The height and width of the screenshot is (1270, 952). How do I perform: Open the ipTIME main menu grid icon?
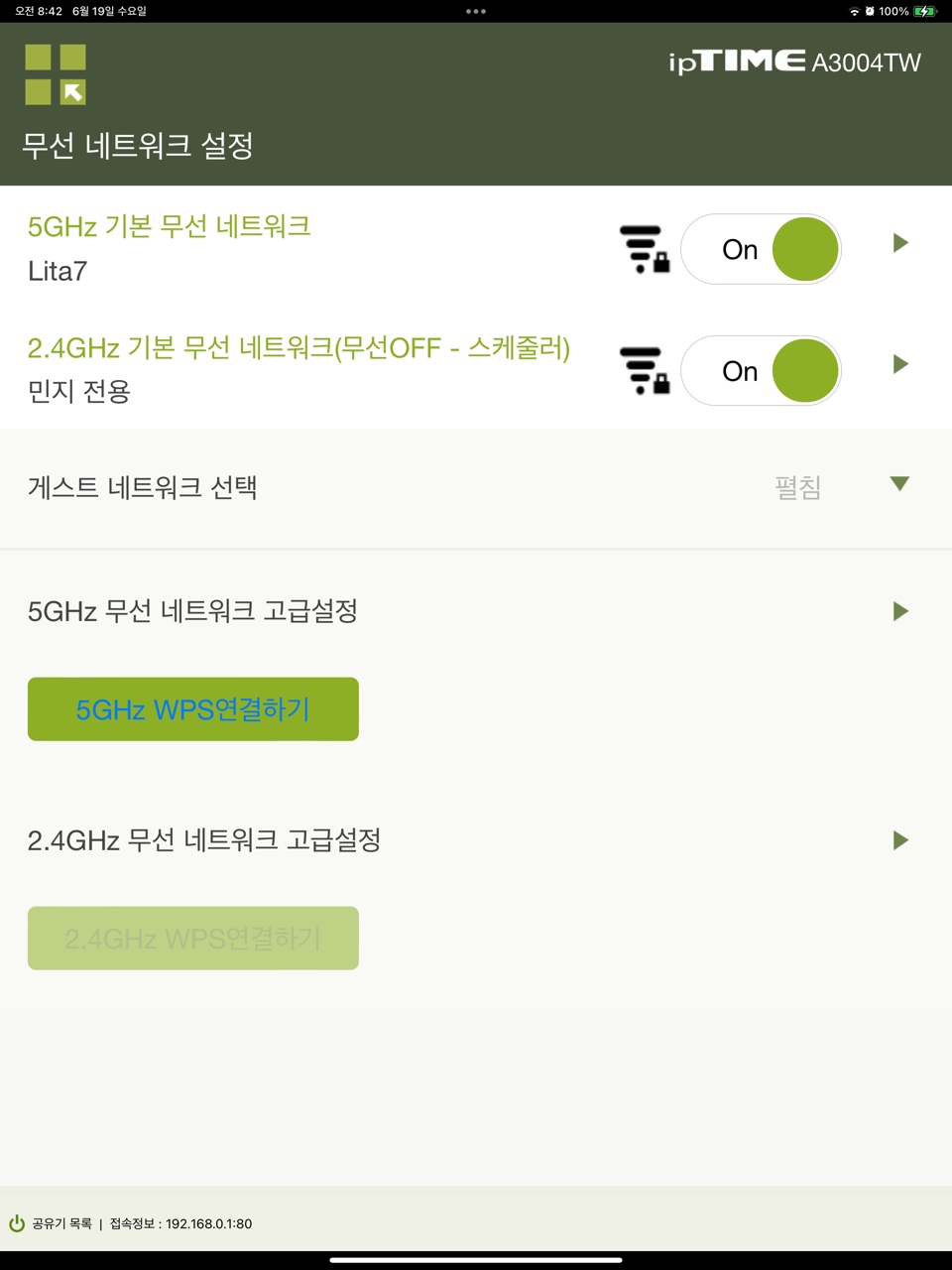pos(56,74)
